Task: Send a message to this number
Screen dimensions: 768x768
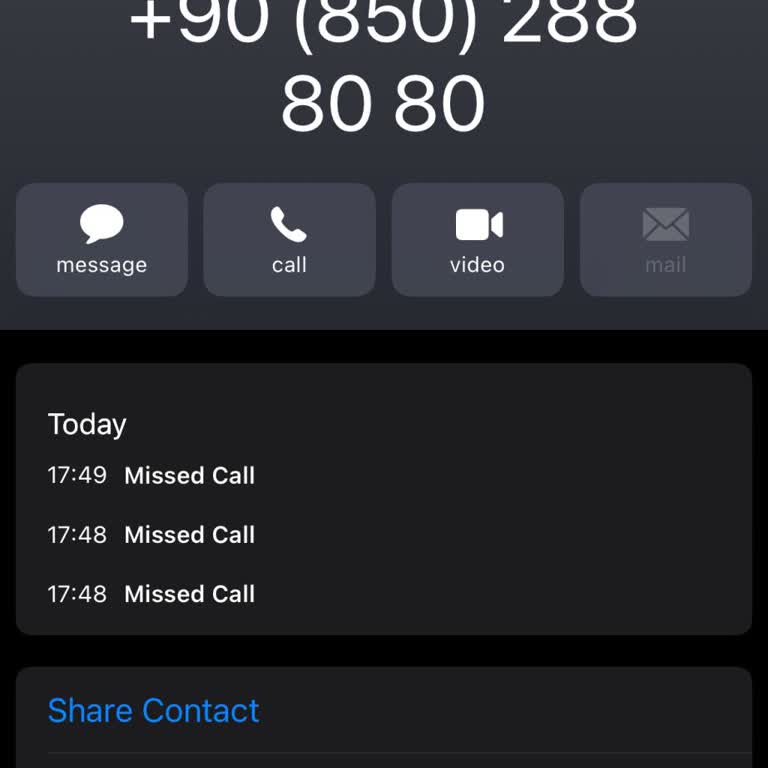Action: coord(101,240)
